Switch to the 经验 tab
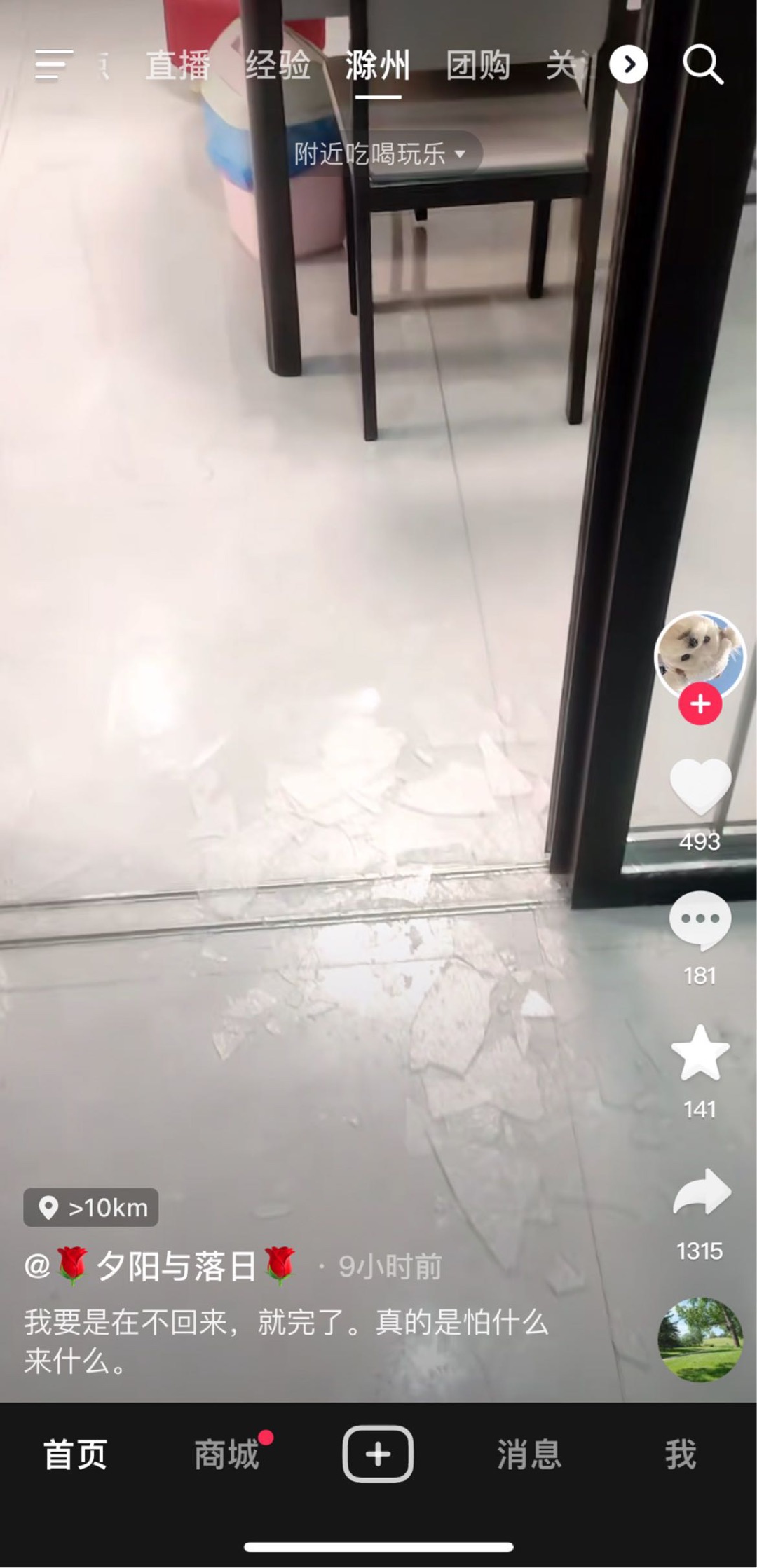 [278, 66]
